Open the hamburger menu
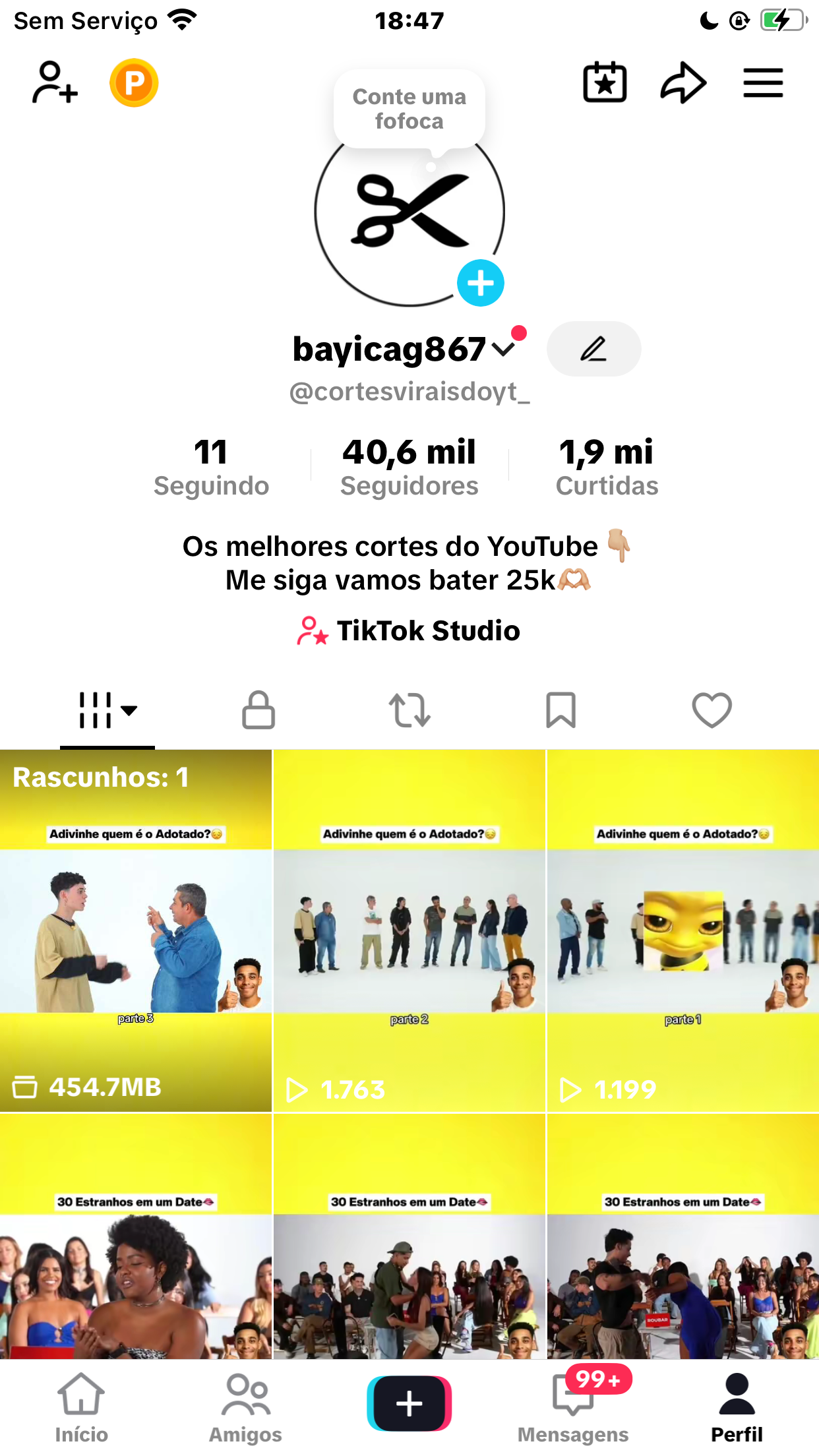 pyautogui.click(x=763, y=83)
